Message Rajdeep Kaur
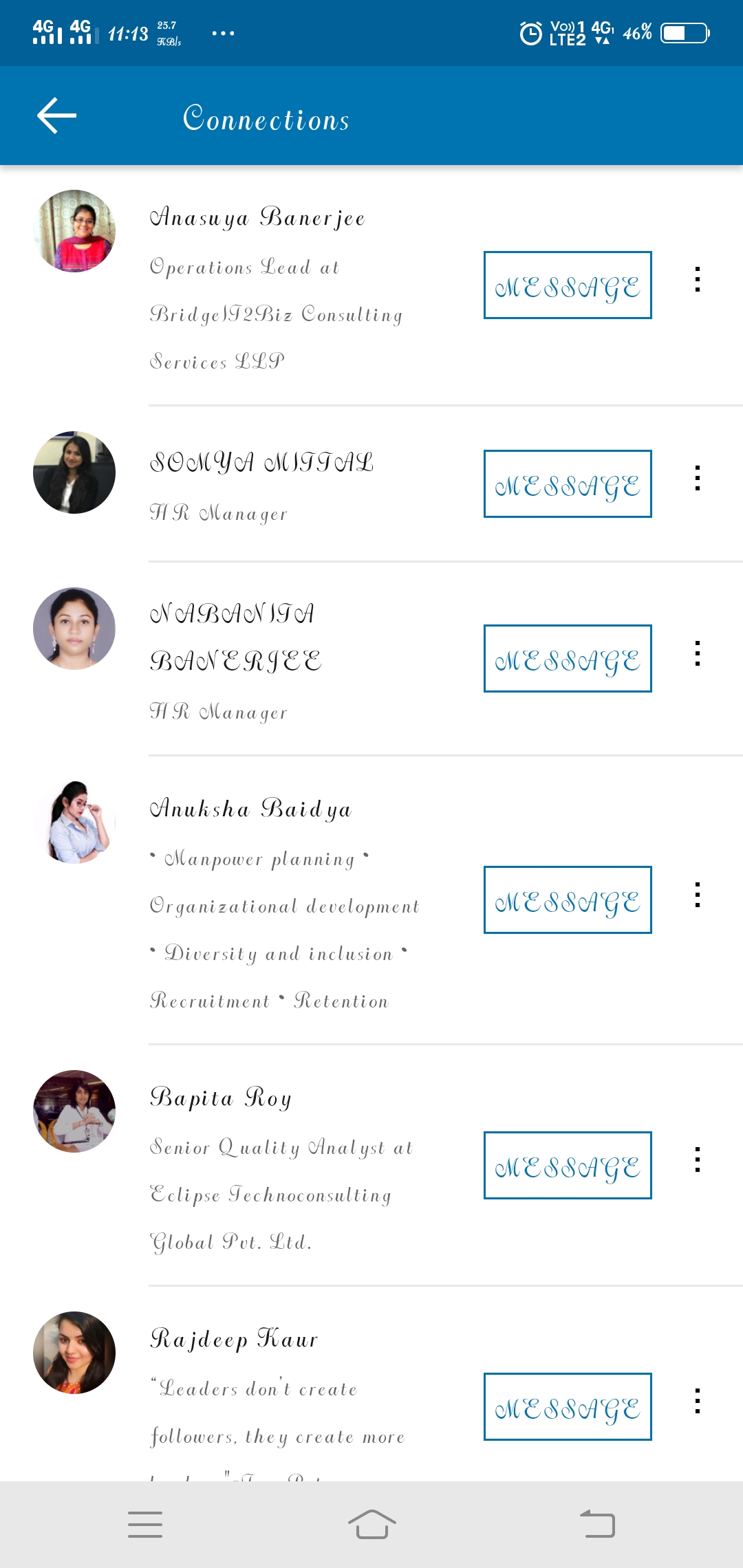This screenshot has width=743, height=1568. click(567, 1406)
